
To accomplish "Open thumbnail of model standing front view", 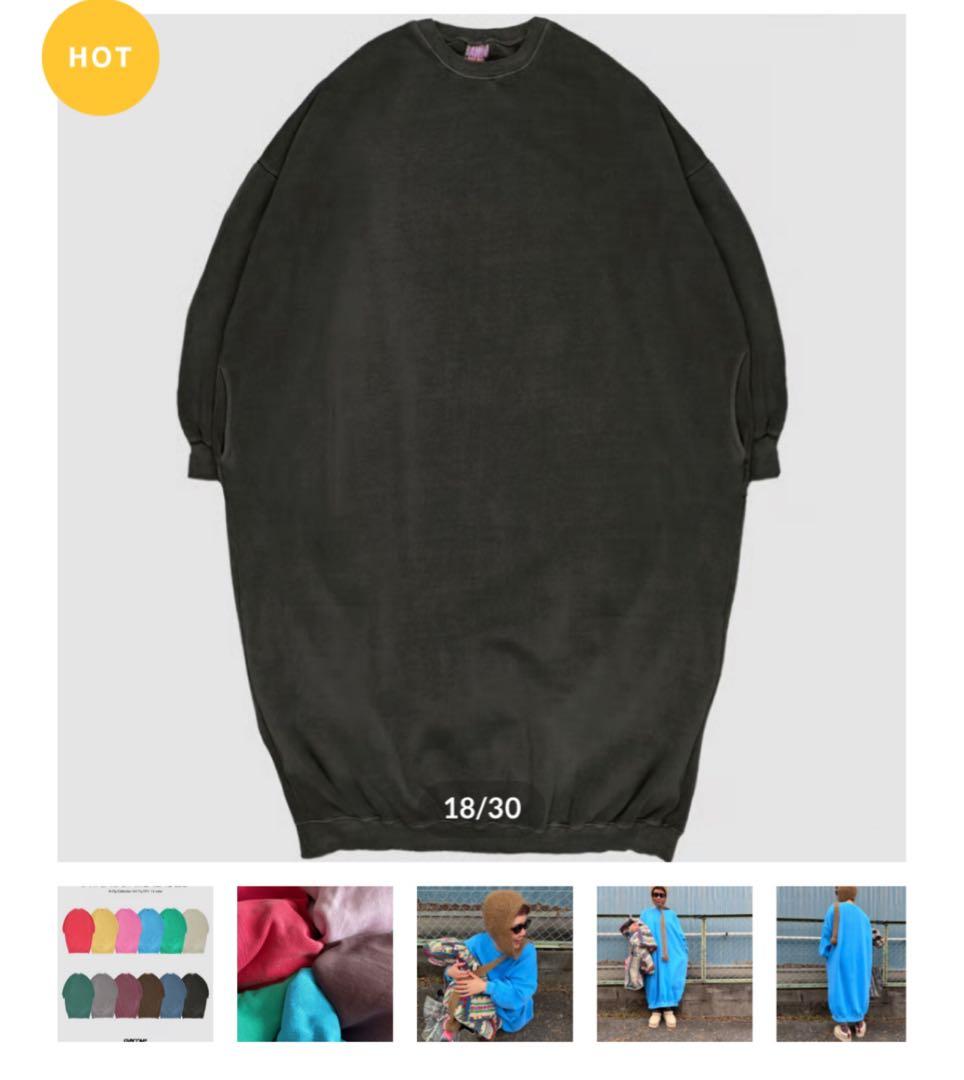I will [674, 963].
